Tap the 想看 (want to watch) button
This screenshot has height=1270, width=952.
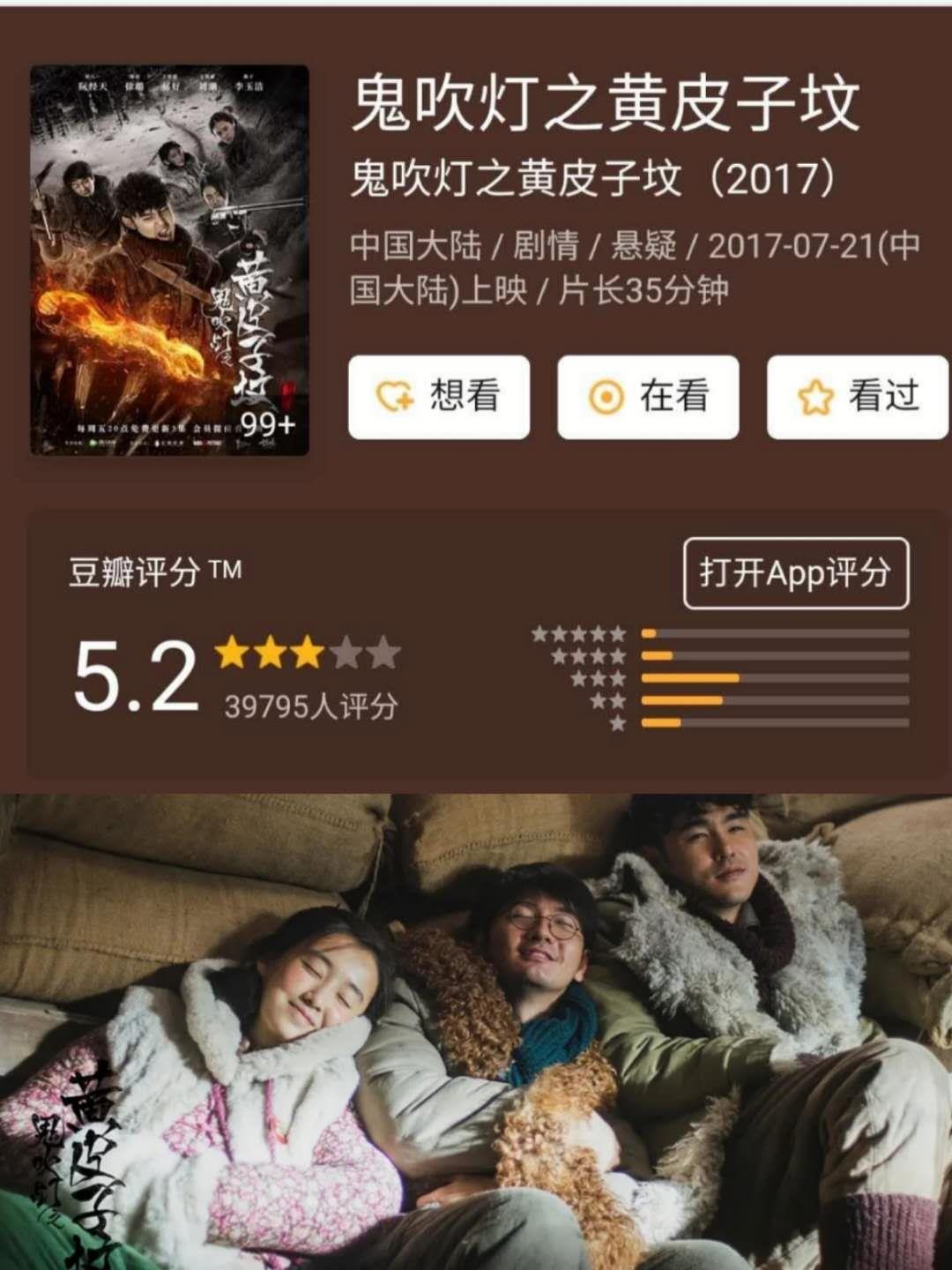coord(438,397)
